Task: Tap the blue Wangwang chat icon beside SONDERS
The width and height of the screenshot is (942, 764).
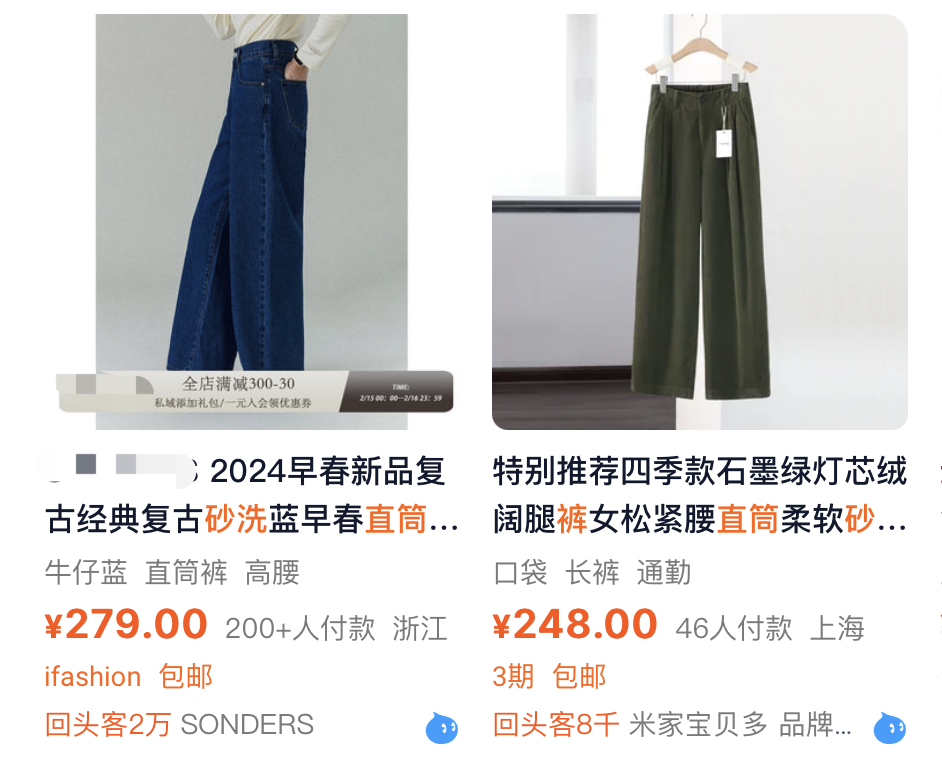Action: click(441, 727)
